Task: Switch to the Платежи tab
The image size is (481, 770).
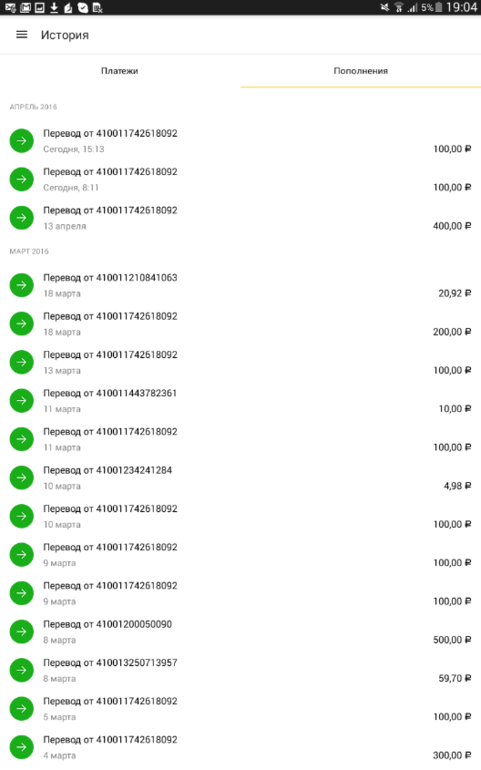Action: (x=120, y=71)
